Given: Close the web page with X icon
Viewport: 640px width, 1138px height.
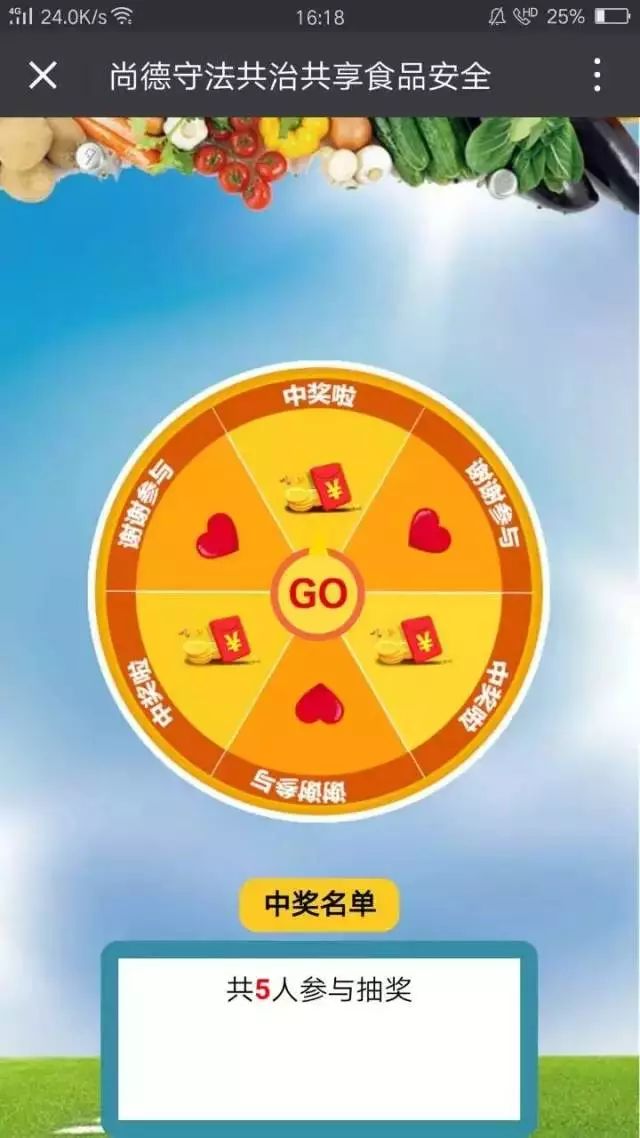Looking at the screenshot, I should coord(42,75).
